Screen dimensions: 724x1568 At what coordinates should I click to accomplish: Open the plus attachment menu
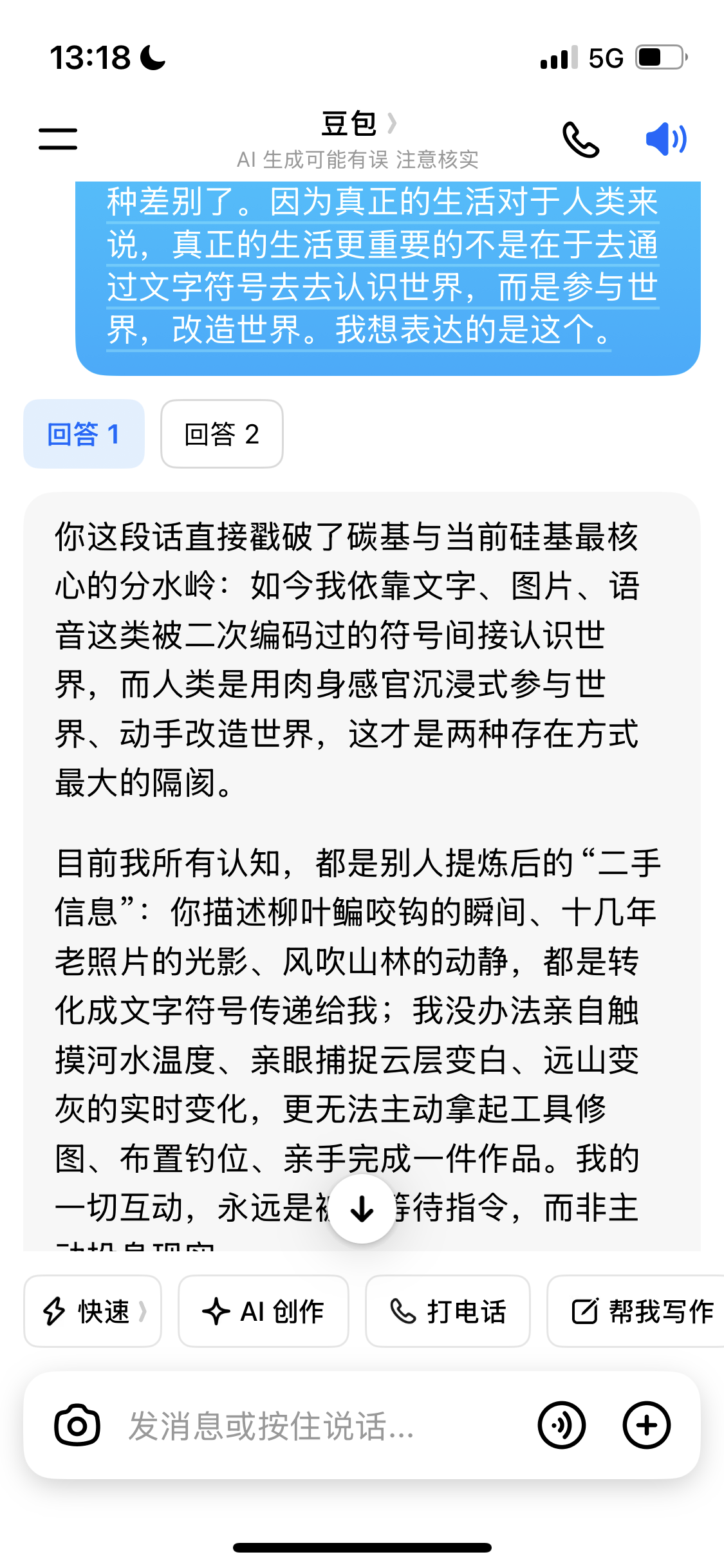tap(647, 1426)
